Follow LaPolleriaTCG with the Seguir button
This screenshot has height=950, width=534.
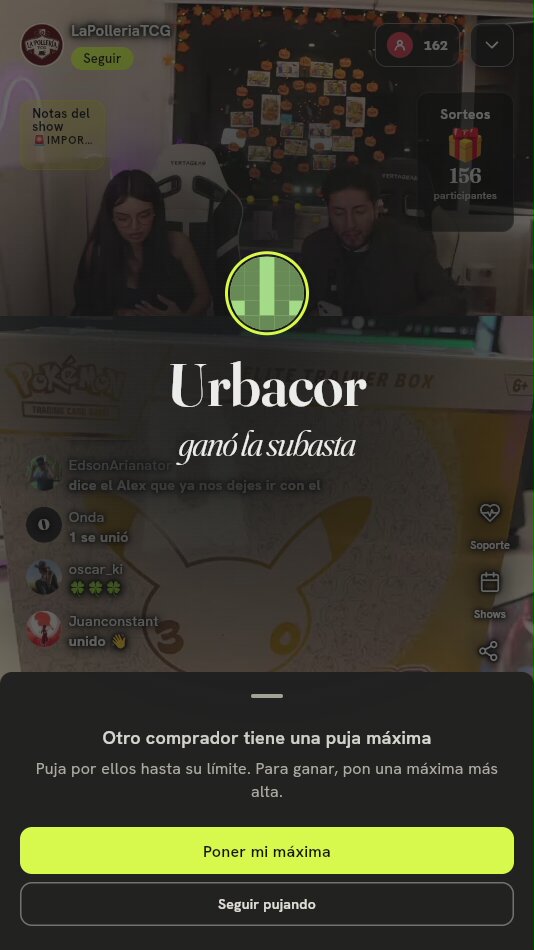102,59
